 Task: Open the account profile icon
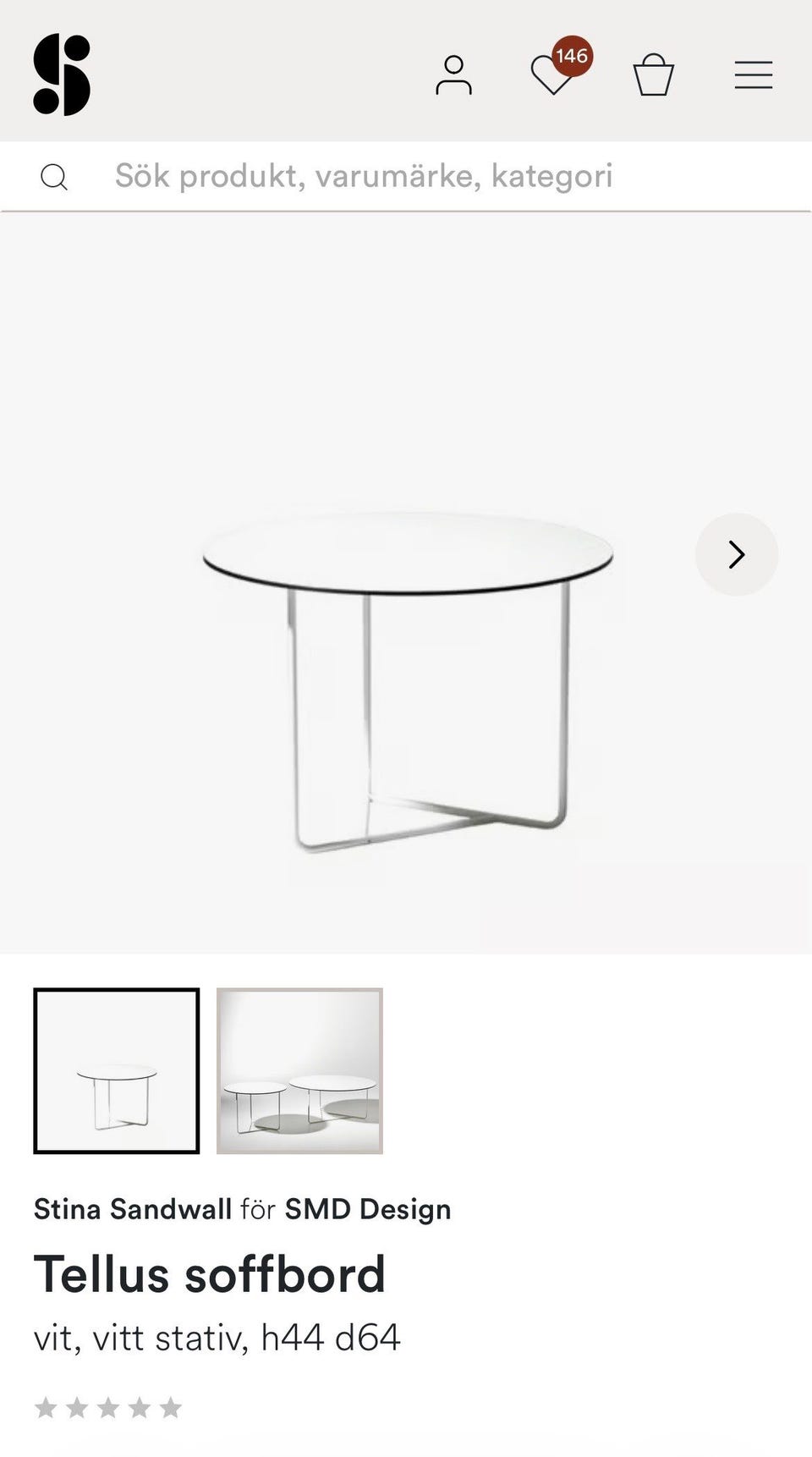pos(453,75)
